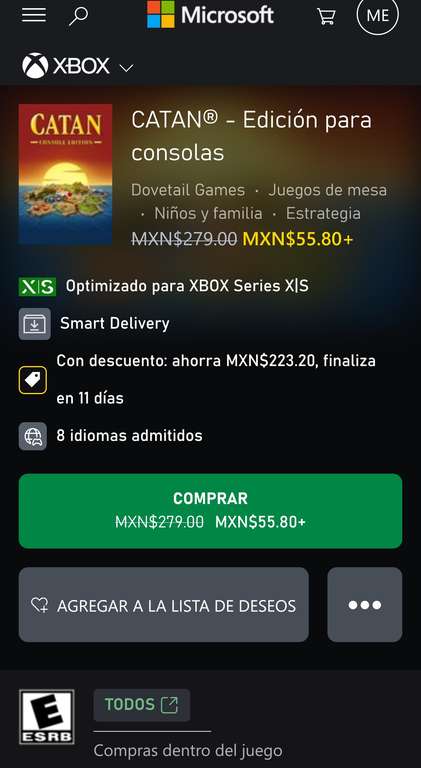
Task: Open the TODOS rating link
Action: pos(142,705)
